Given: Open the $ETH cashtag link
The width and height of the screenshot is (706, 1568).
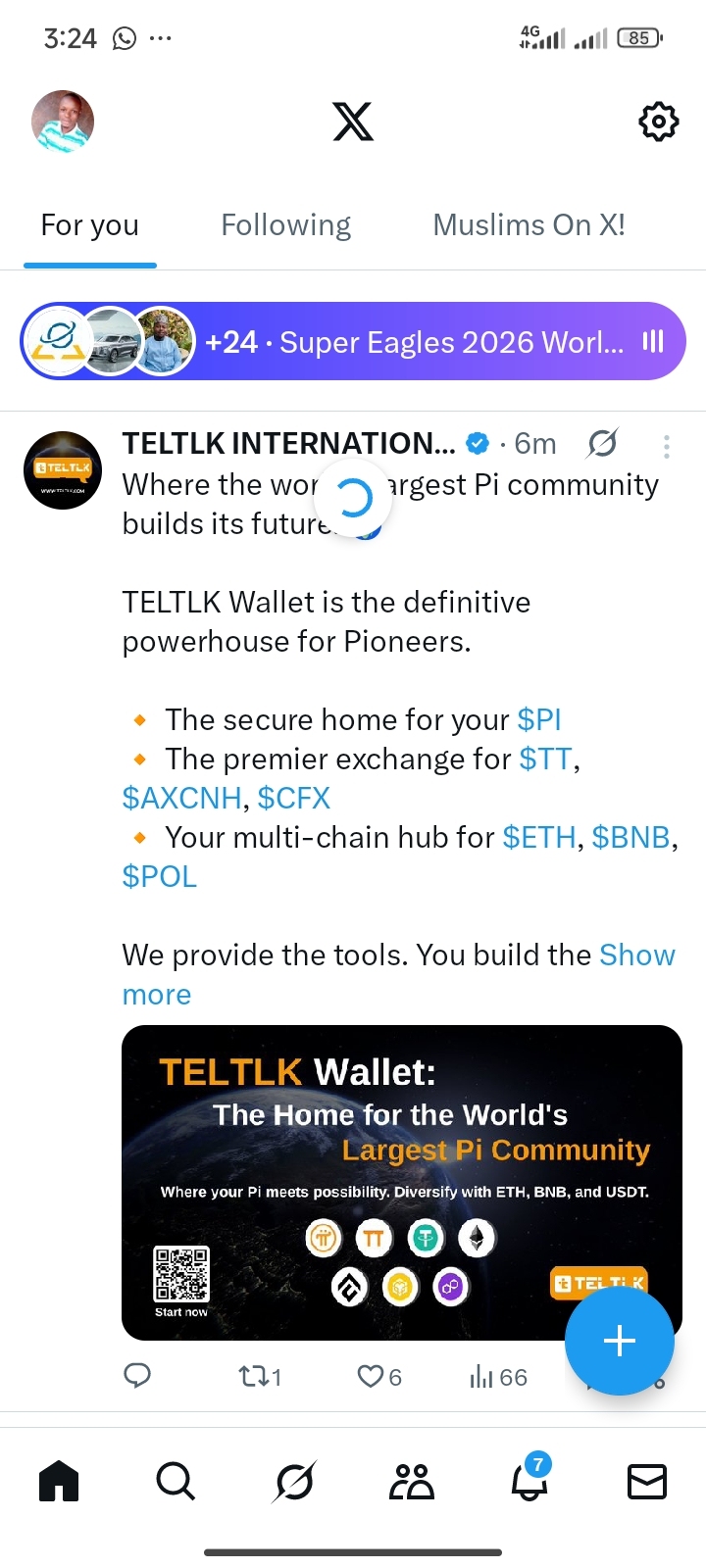Looking at the screenshot, I should pos(538,838).
